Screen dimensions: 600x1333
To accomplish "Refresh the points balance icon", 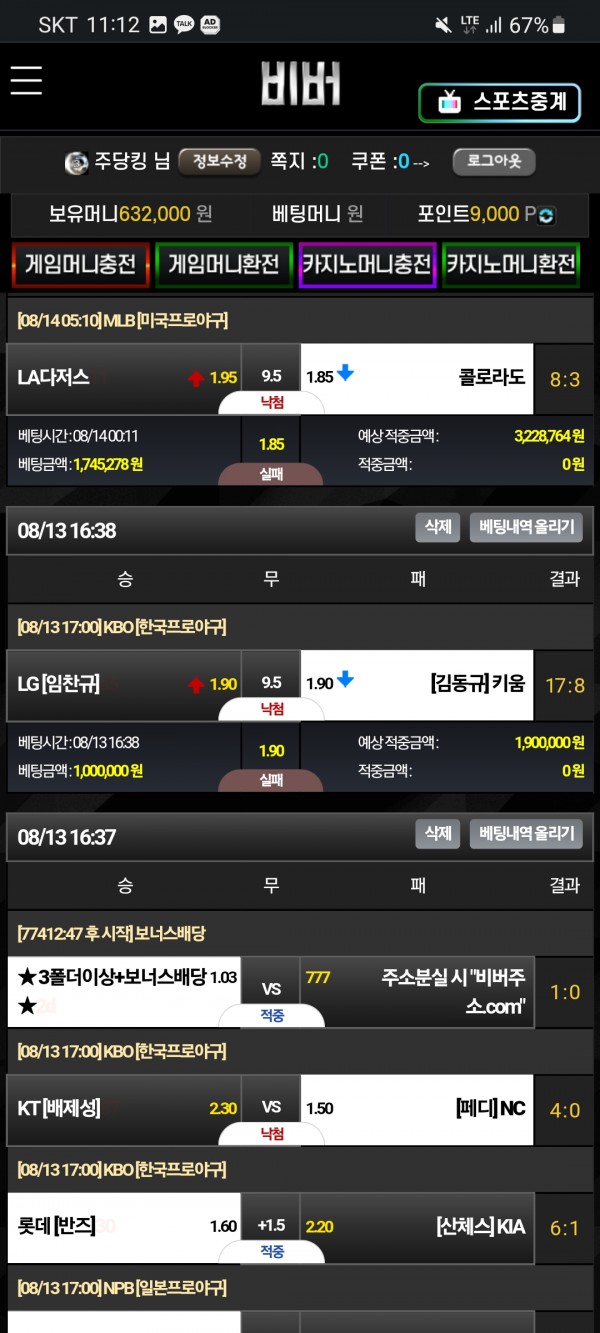I will tap(546, 214).
